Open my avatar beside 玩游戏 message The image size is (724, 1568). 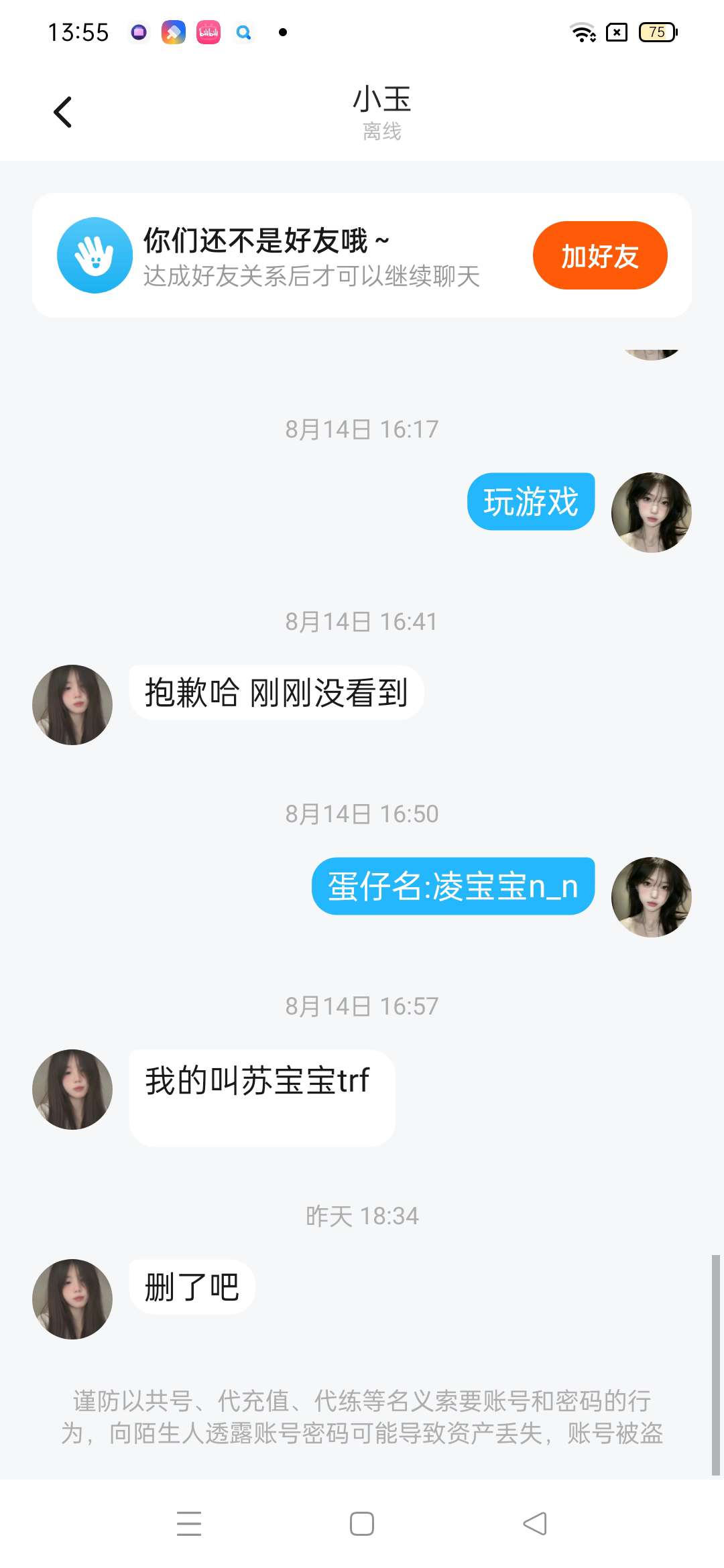pos(651,513)
